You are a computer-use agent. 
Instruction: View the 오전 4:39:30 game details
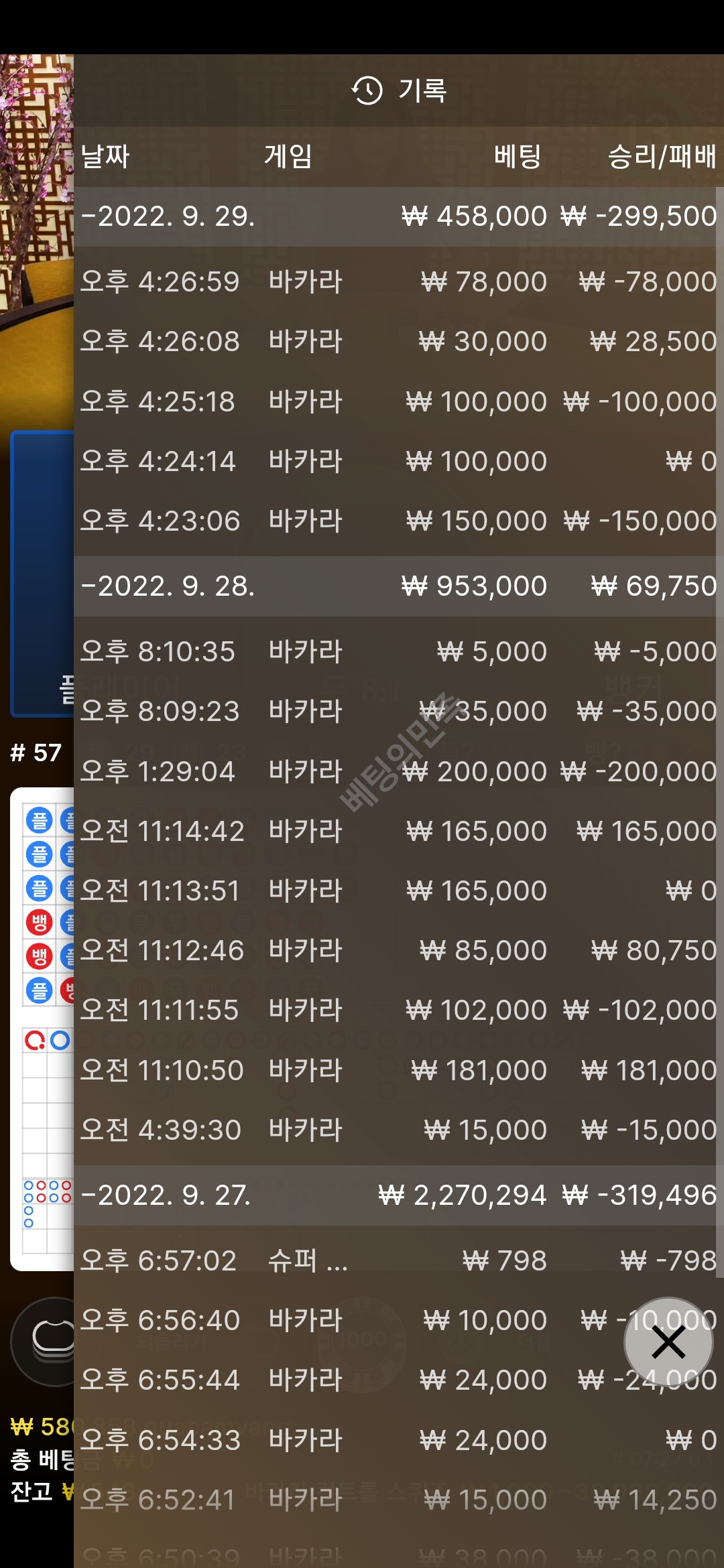[x=396, y=1130]
